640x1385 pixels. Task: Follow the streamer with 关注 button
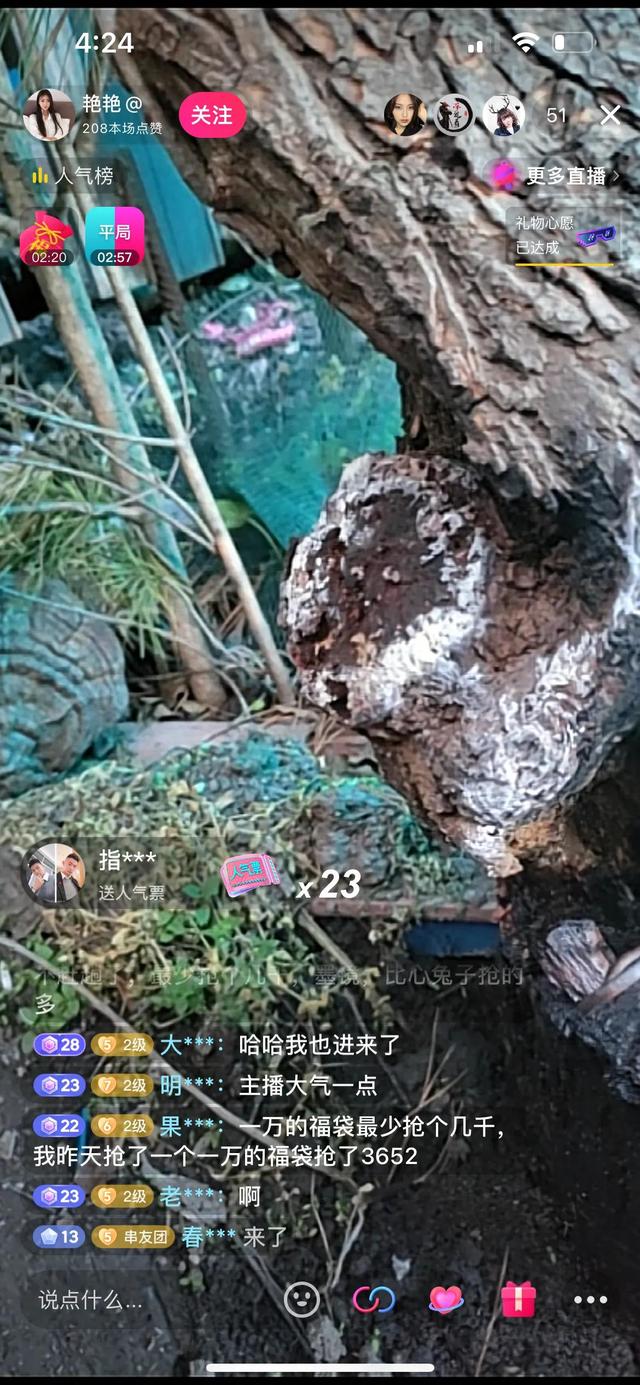pos(212,116)
